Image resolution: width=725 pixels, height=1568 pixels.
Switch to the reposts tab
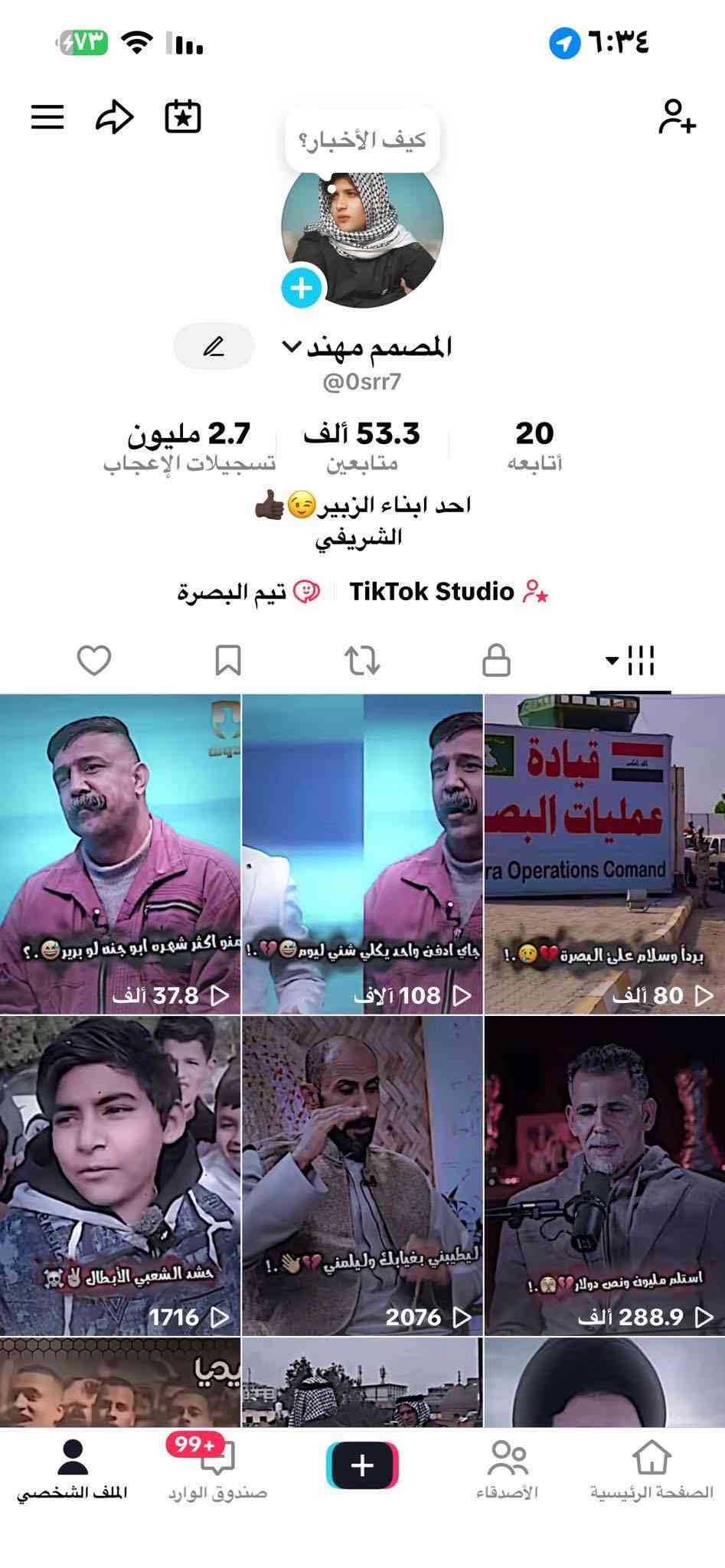point(362,660)
